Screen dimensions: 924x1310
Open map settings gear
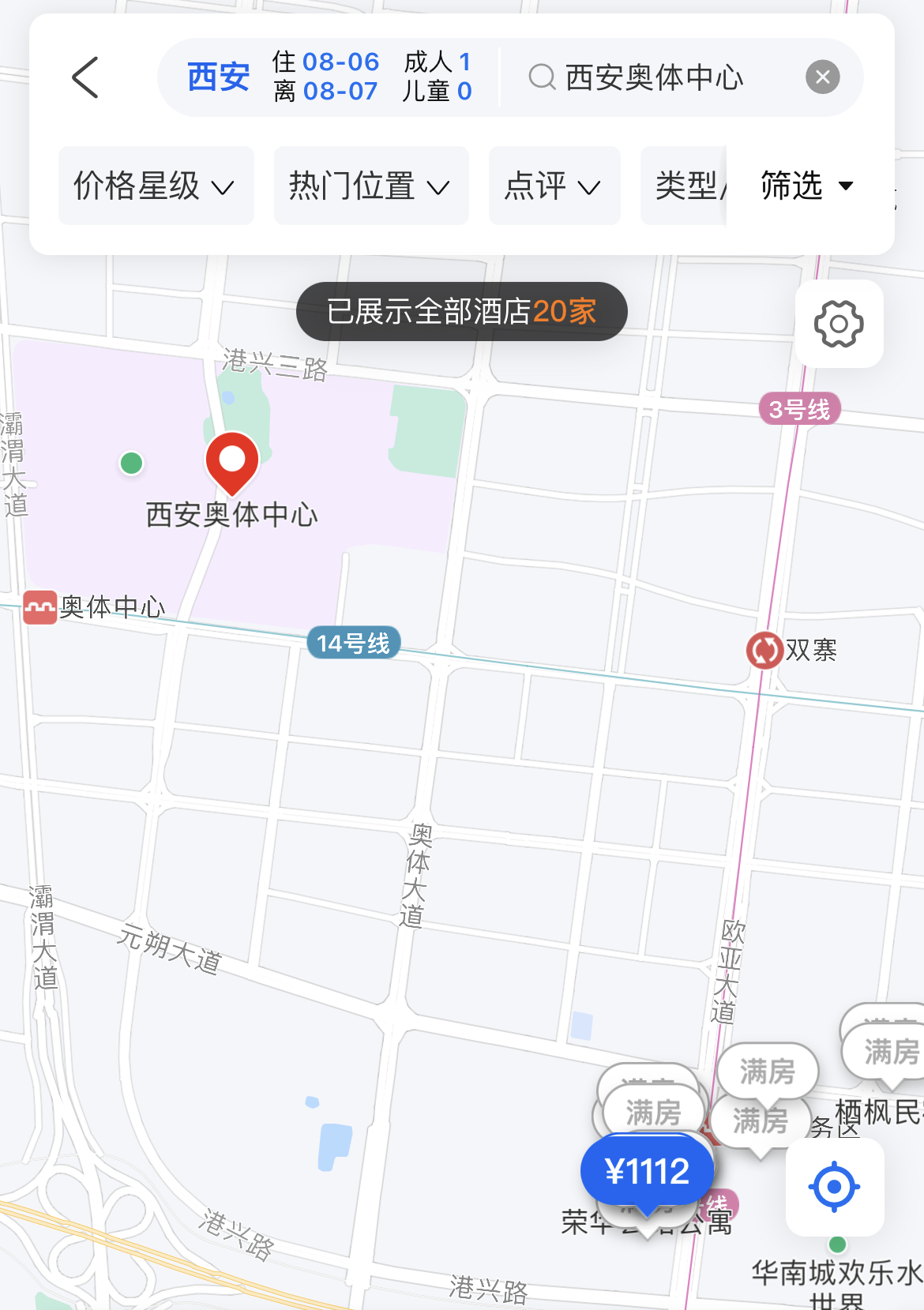click(x=839, y=324)
